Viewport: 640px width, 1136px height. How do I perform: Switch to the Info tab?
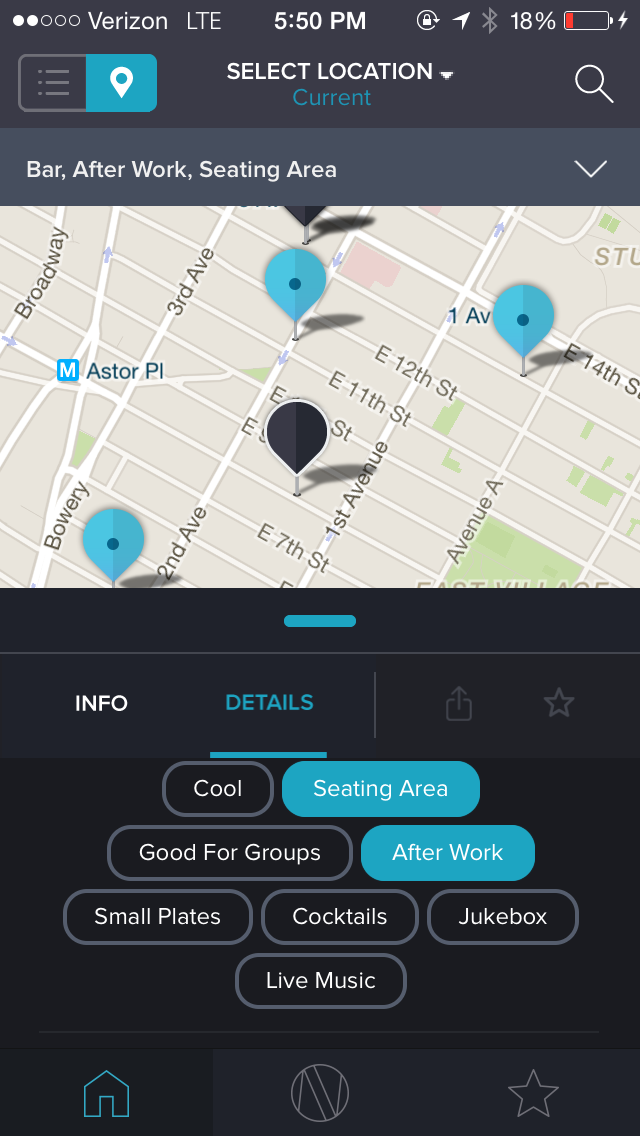coord(101,703)
